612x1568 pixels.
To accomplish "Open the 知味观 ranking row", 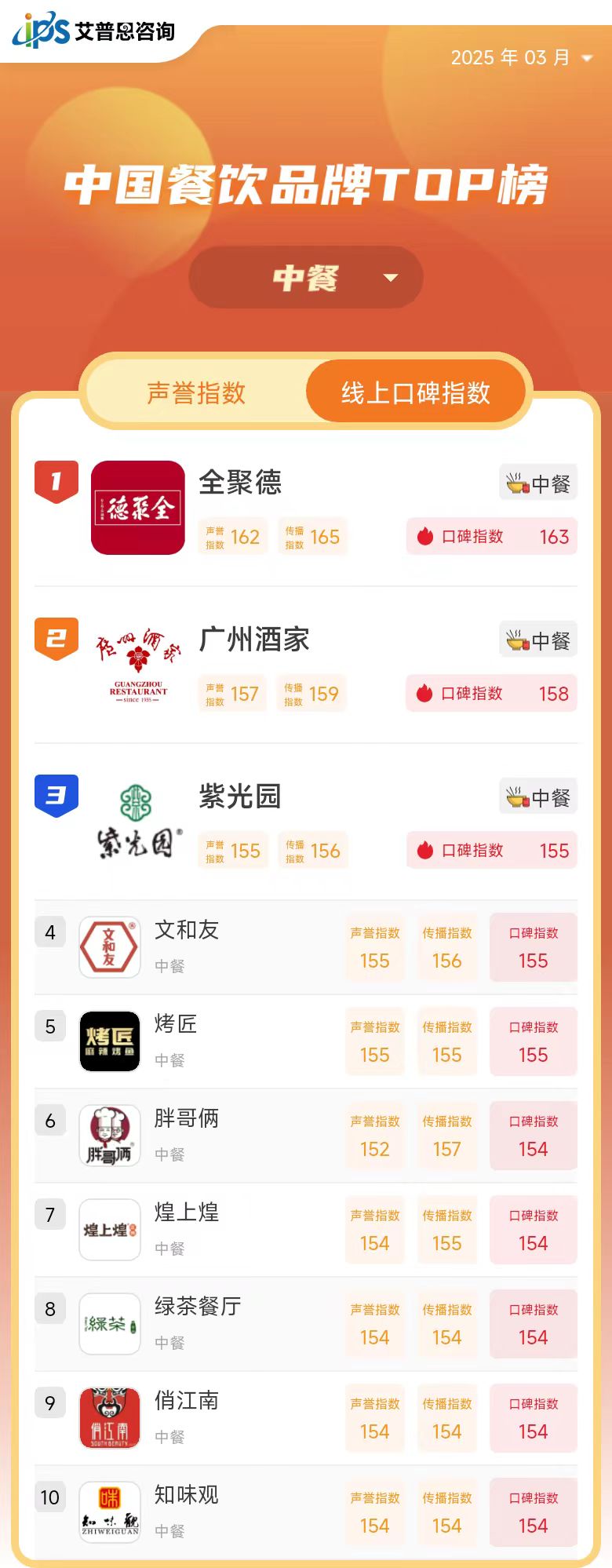I will (x=187, y=1496).
